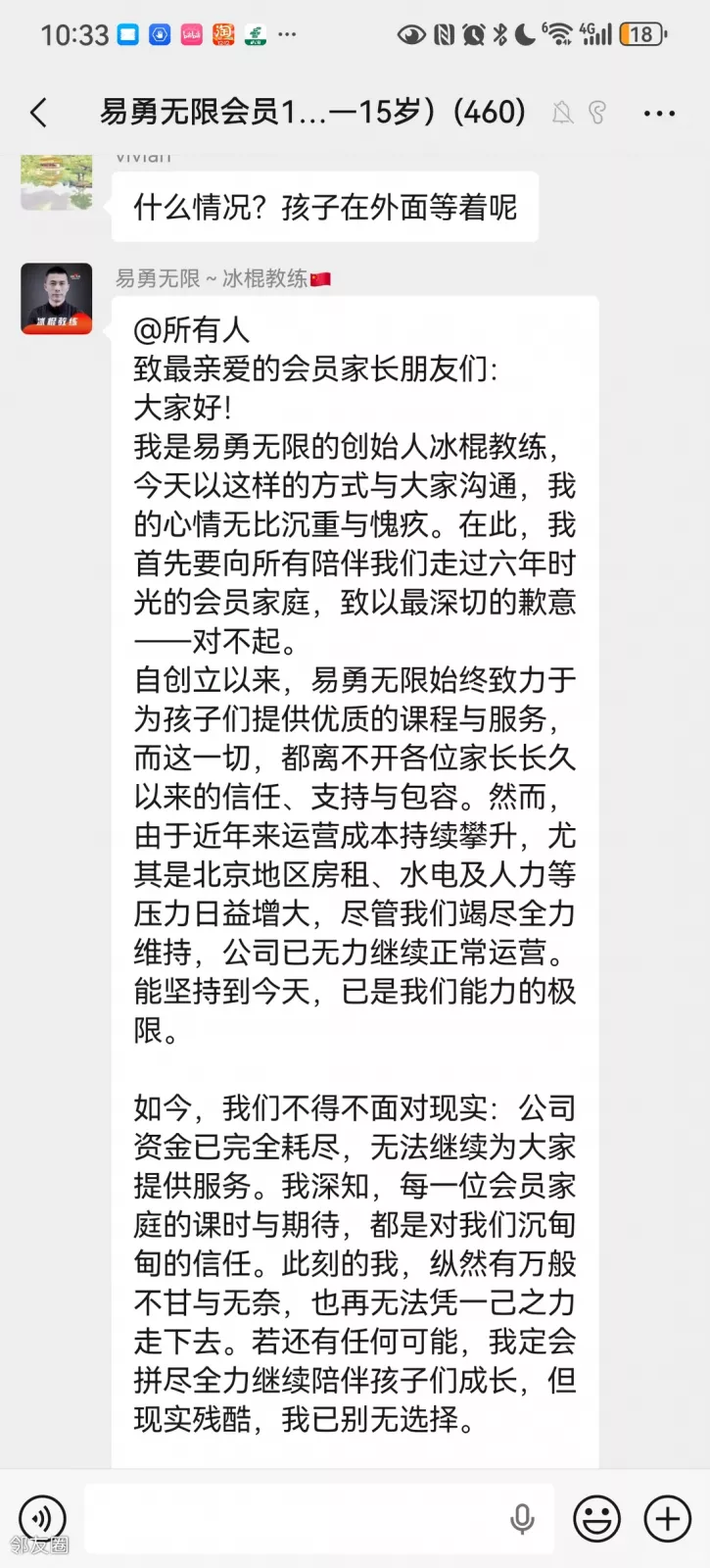The width and height of the screenshot is (710, 1568).
Task: Tap the microphone icon in input field
Action: pos(523,1518)
